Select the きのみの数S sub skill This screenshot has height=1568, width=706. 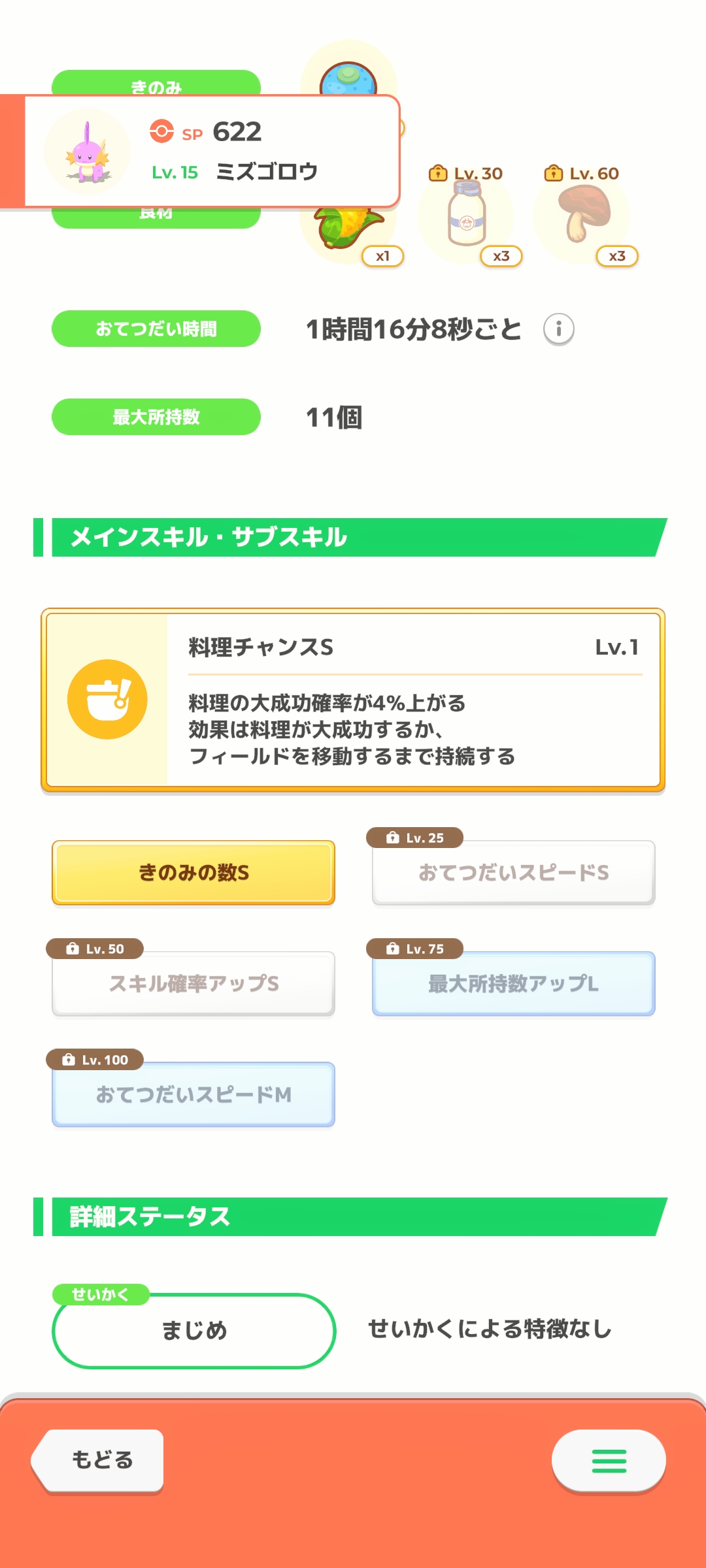(193, 872)
